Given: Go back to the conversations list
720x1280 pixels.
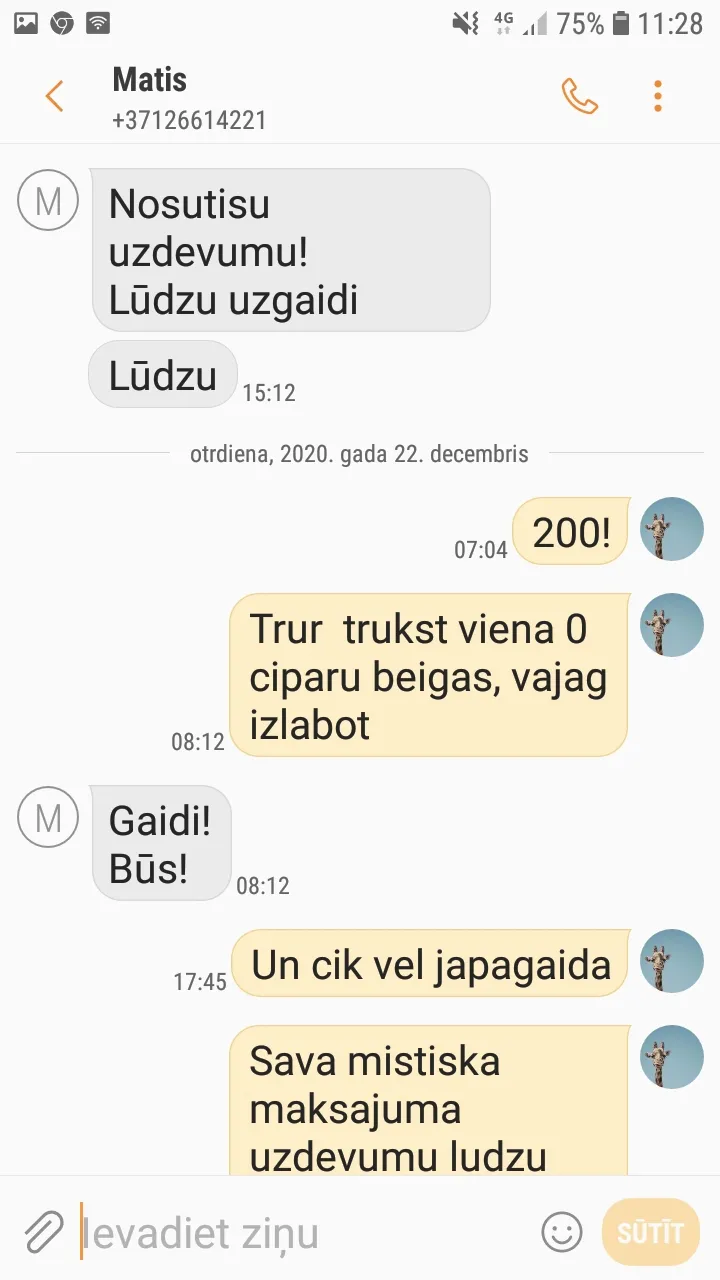Looking at the screenshot, I should (x=54, y=96).
